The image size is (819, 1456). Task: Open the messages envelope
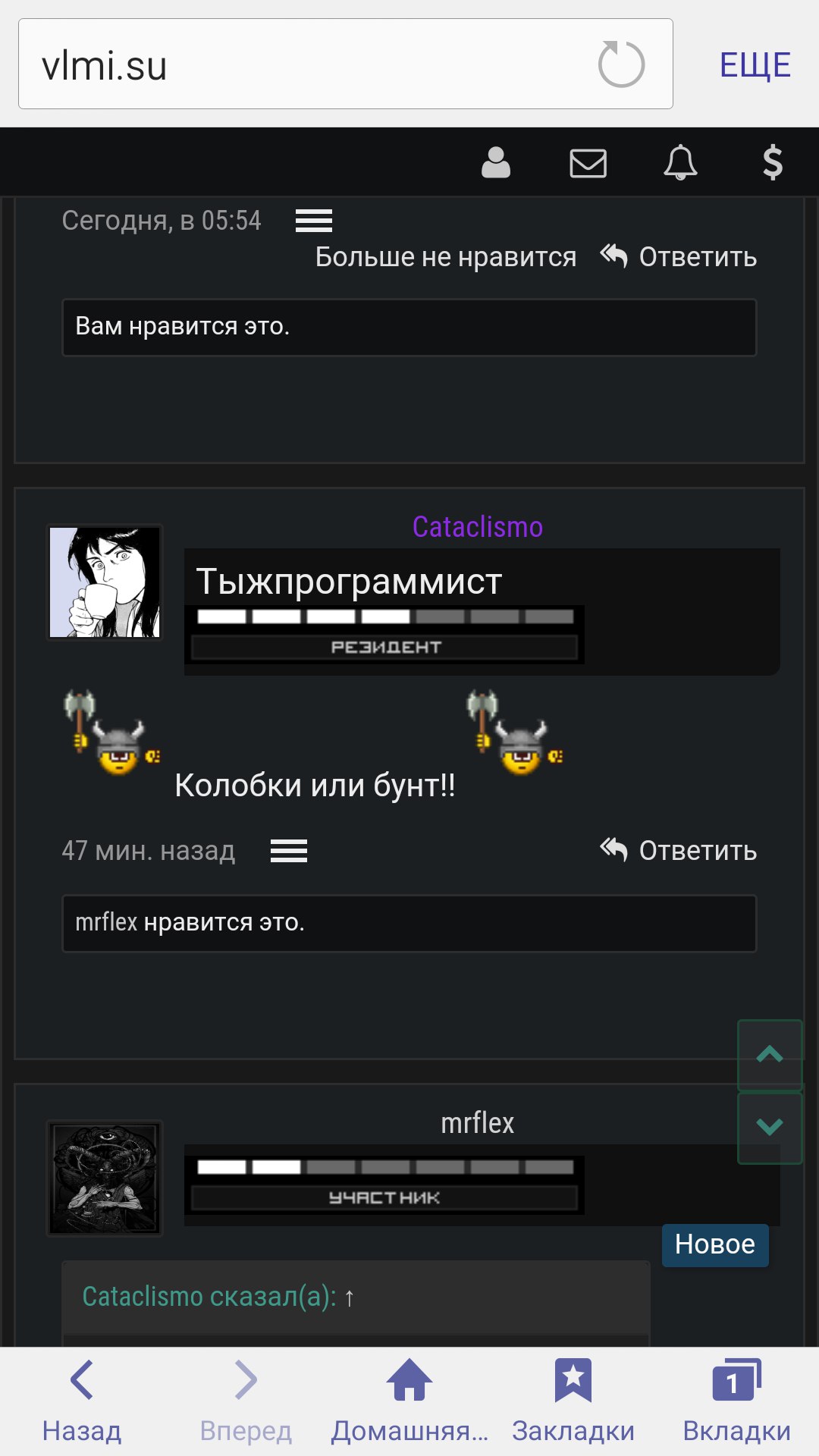(588, 162)
